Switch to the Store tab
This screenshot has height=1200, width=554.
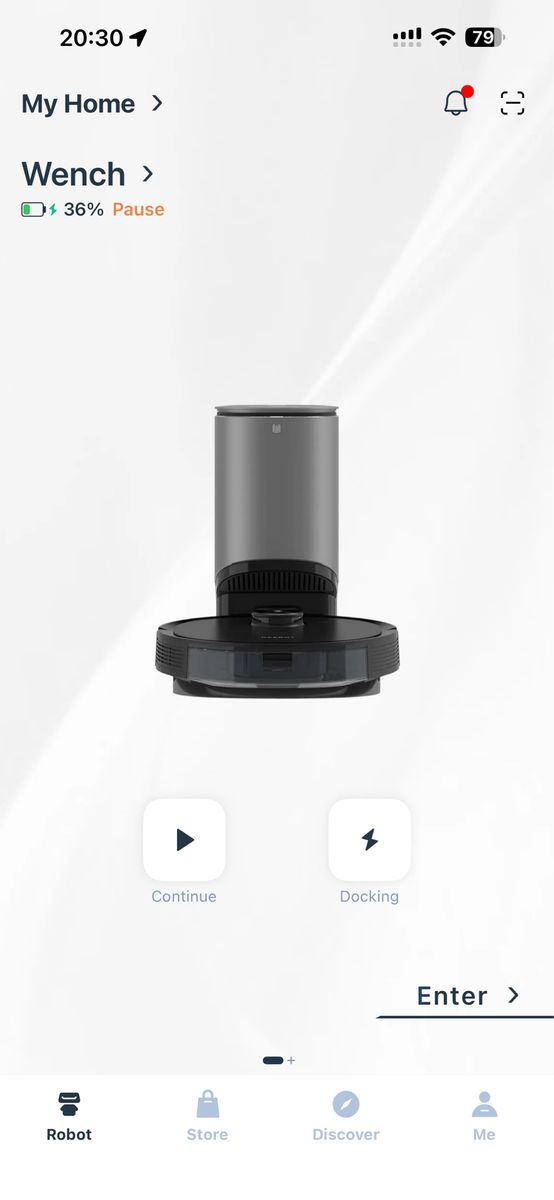click(207, 1117)
